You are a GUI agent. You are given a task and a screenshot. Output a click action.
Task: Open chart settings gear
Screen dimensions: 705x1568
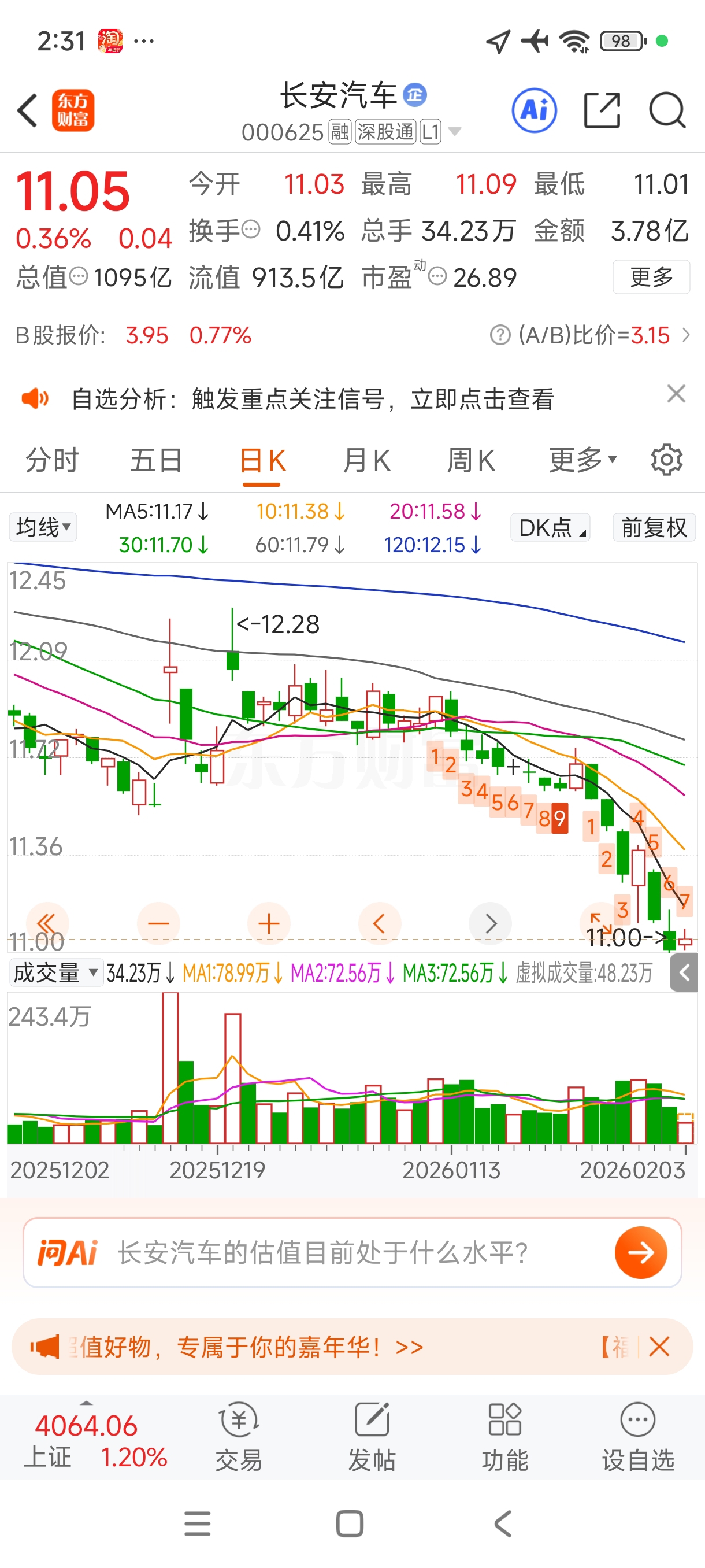pyautogui.click(x=667, y=460)
